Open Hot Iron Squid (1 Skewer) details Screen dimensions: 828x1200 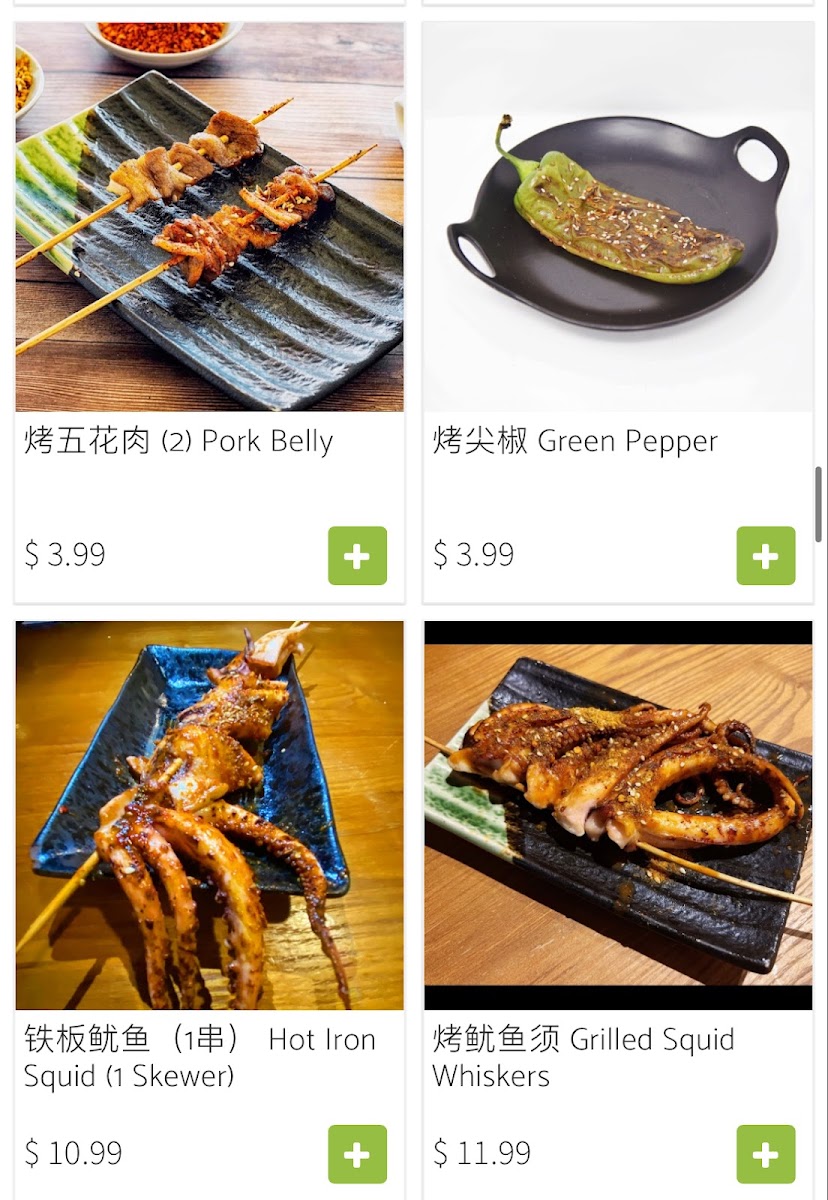tap(198, 1057)
